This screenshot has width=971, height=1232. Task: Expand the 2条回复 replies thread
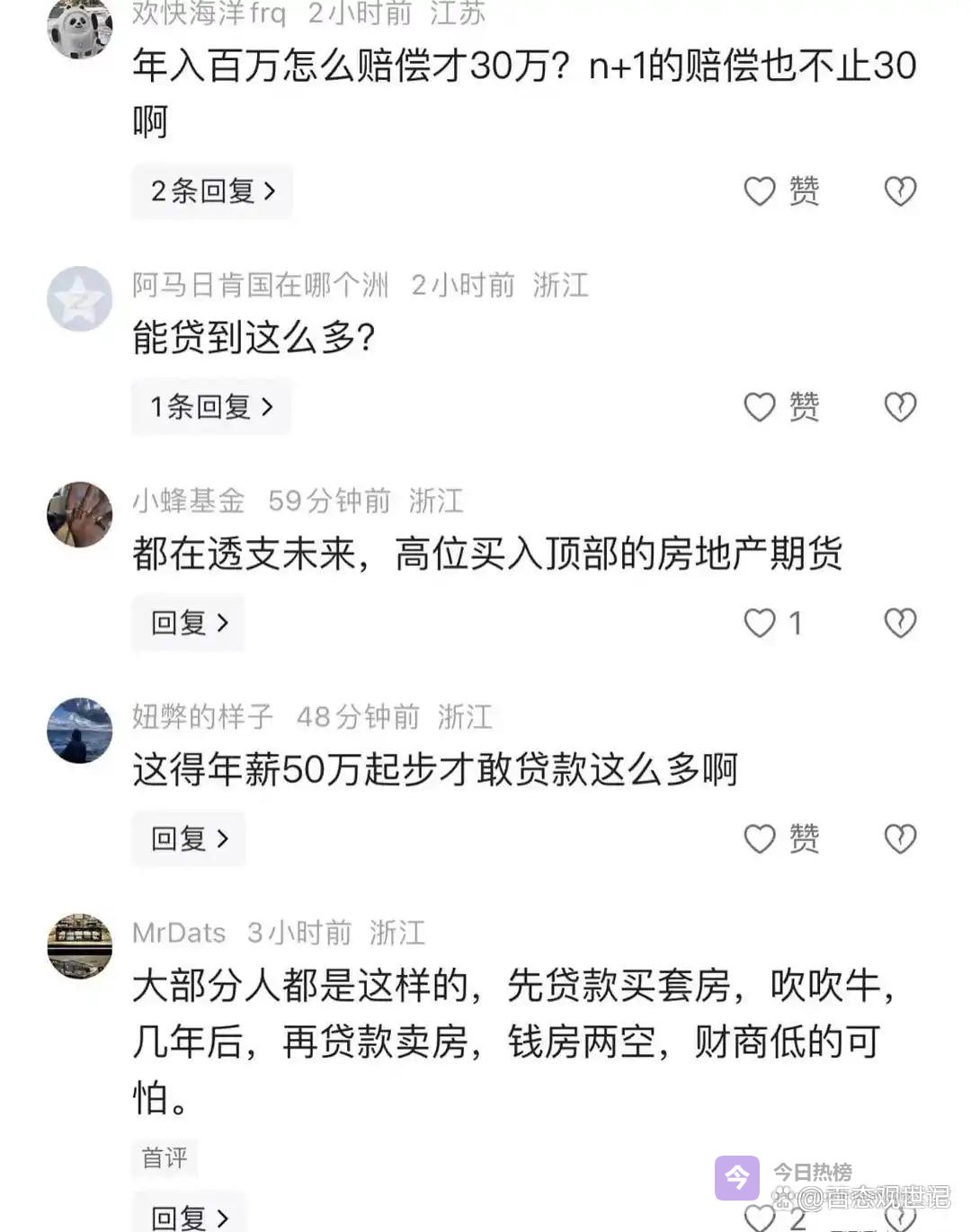(x=212, y=191)
